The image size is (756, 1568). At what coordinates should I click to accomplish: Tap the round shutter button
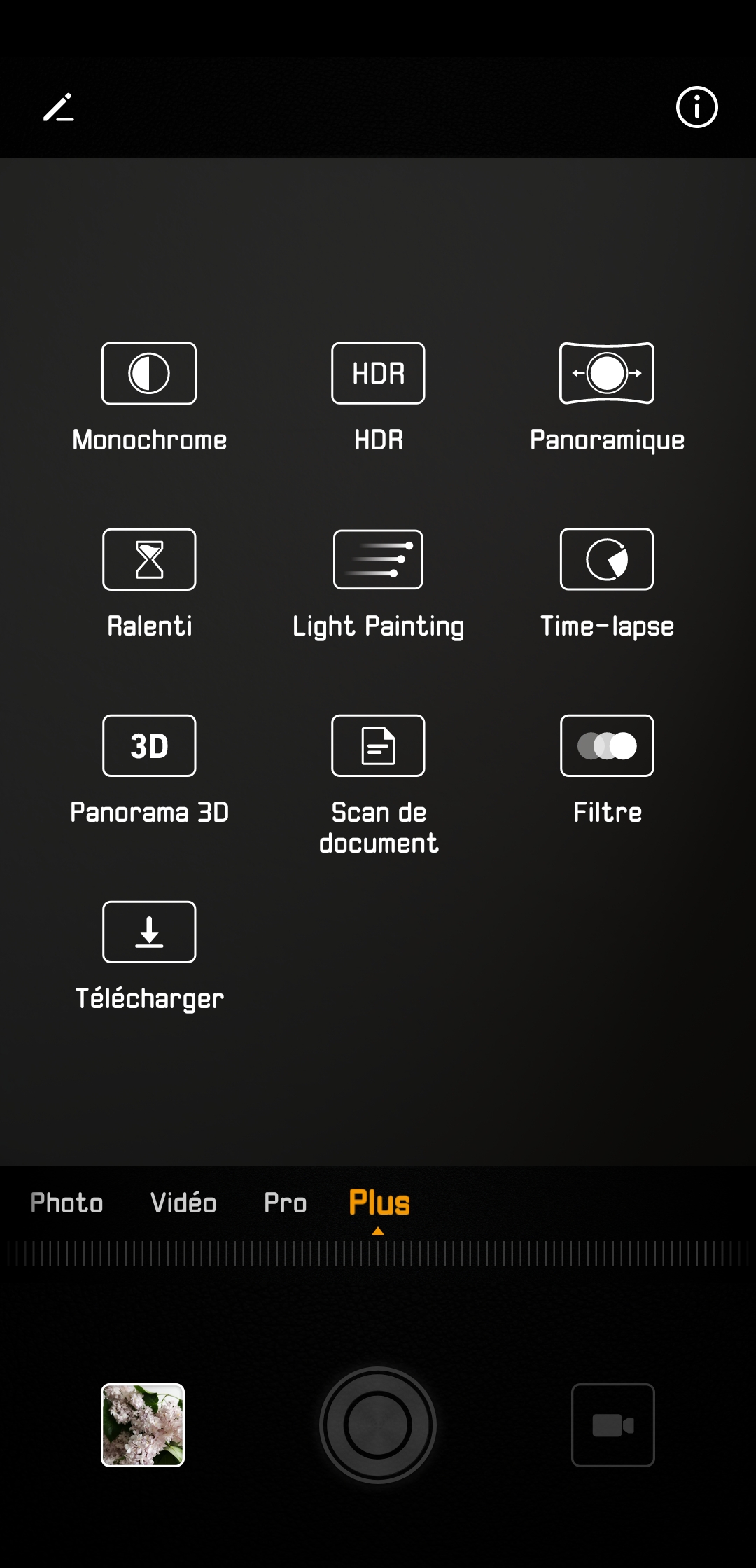coord(378,1425)
